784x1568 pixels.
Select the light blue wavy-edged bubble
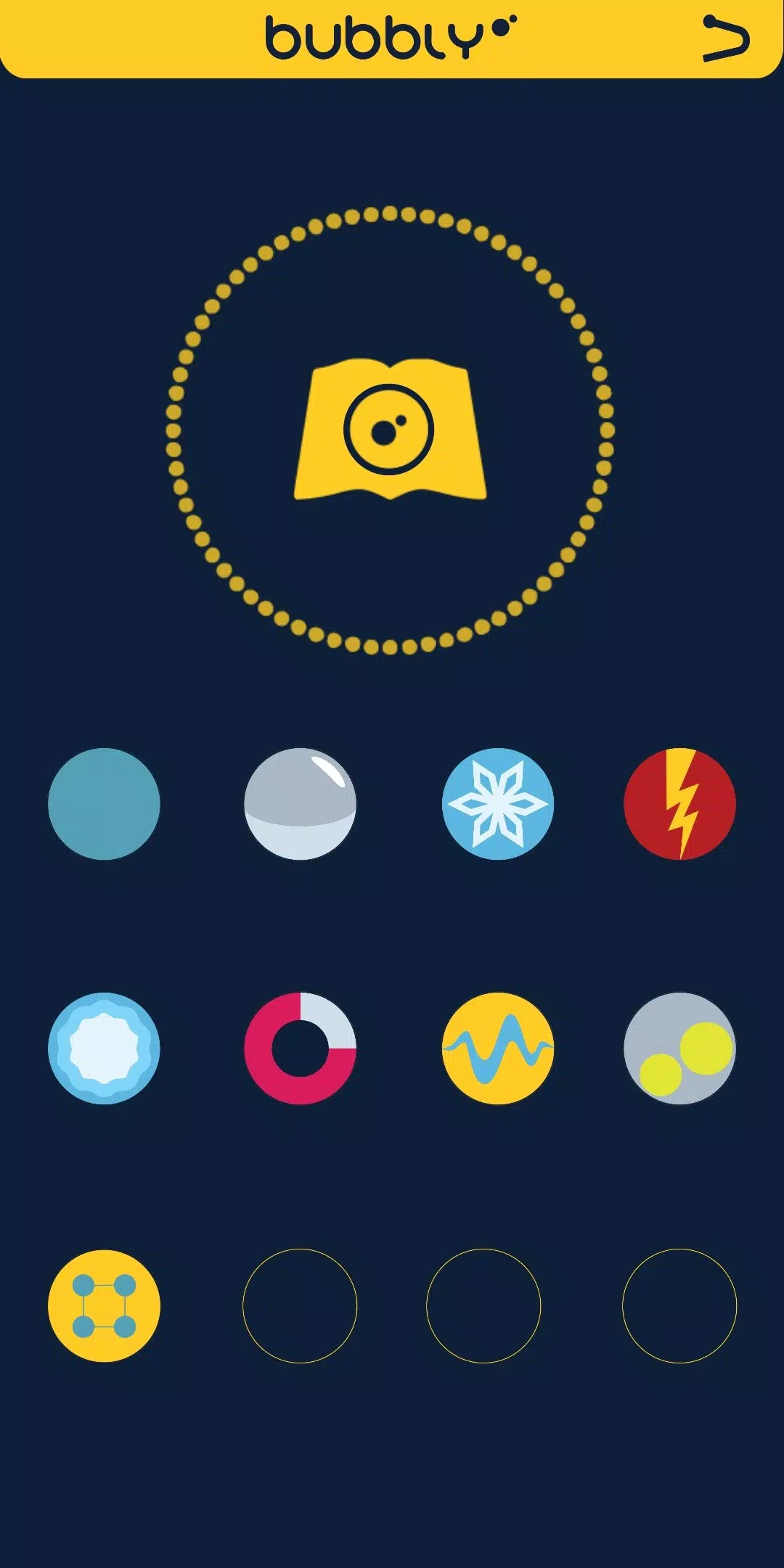[104, 1048]
